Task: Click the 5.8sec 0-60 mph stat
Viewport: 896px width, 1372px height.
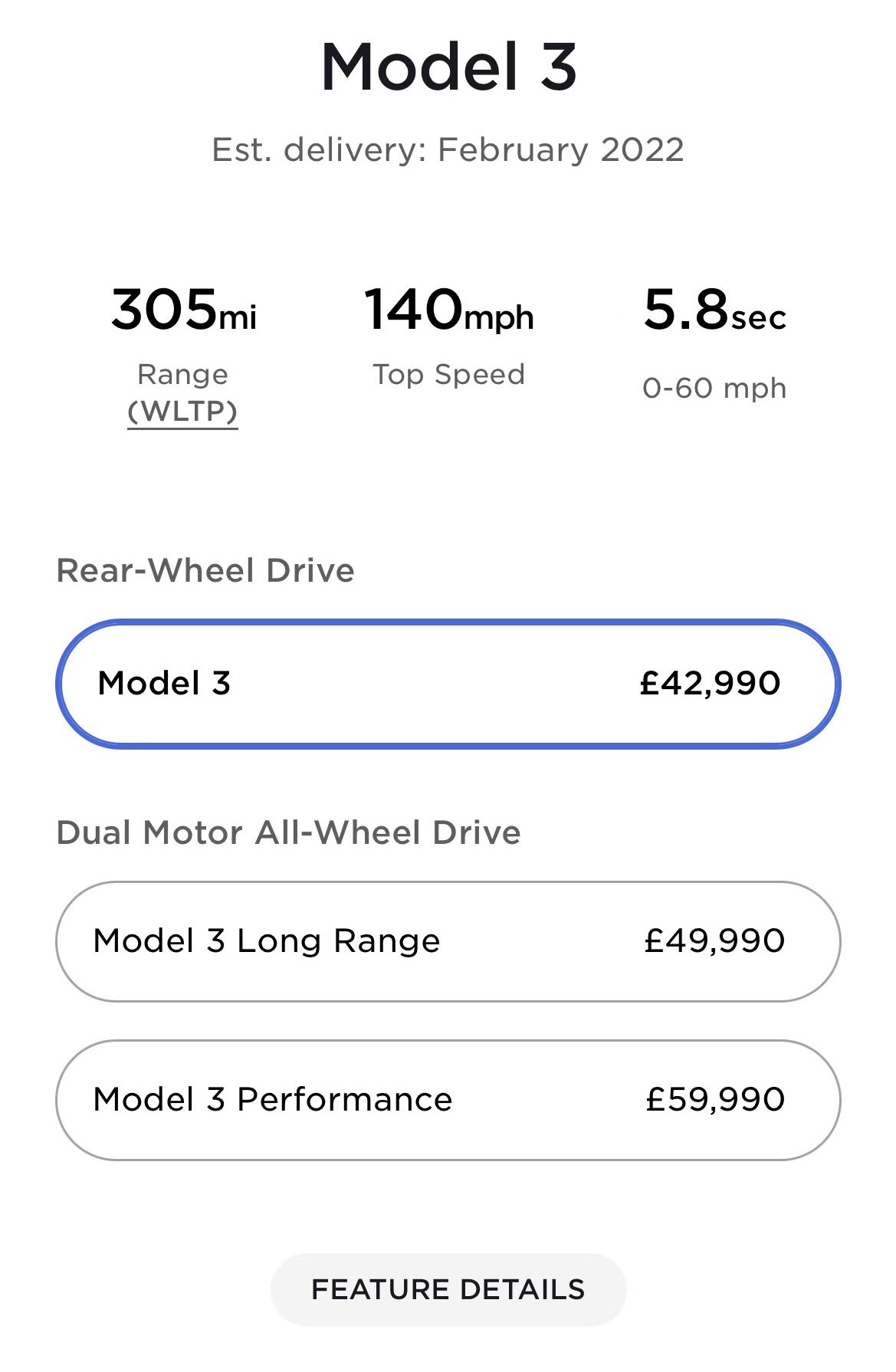Action: click(x=714, y=312)
